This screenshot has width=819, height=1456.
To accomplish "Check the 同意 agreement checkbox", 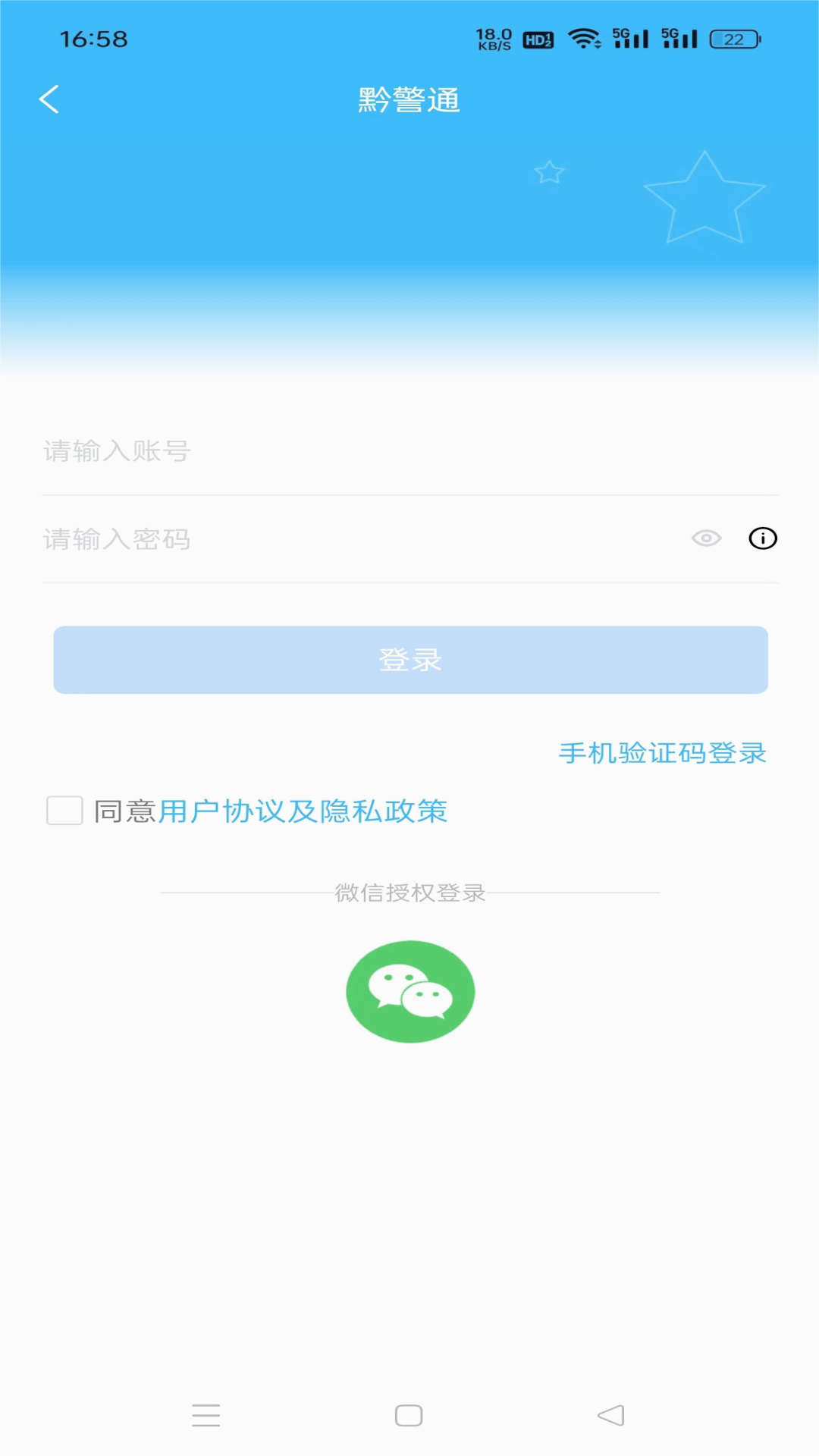I will tap(64, 811).
